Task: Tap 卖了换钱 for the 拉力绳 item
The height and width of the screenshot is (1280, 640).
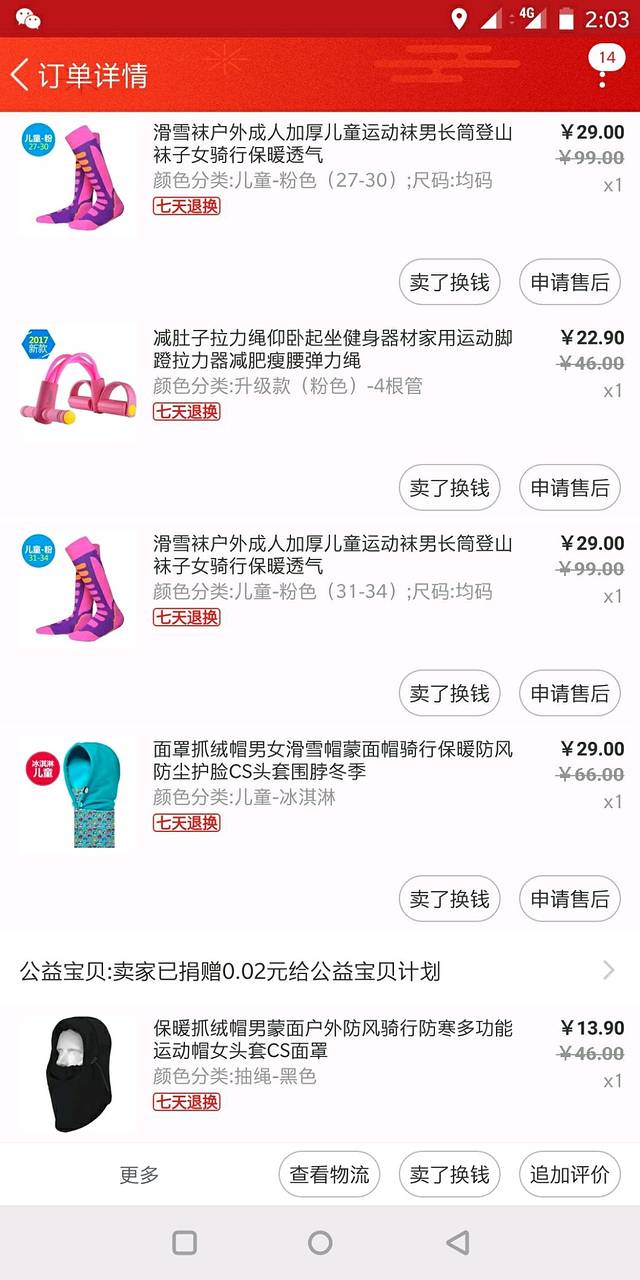Action: [x=449, y=488]
